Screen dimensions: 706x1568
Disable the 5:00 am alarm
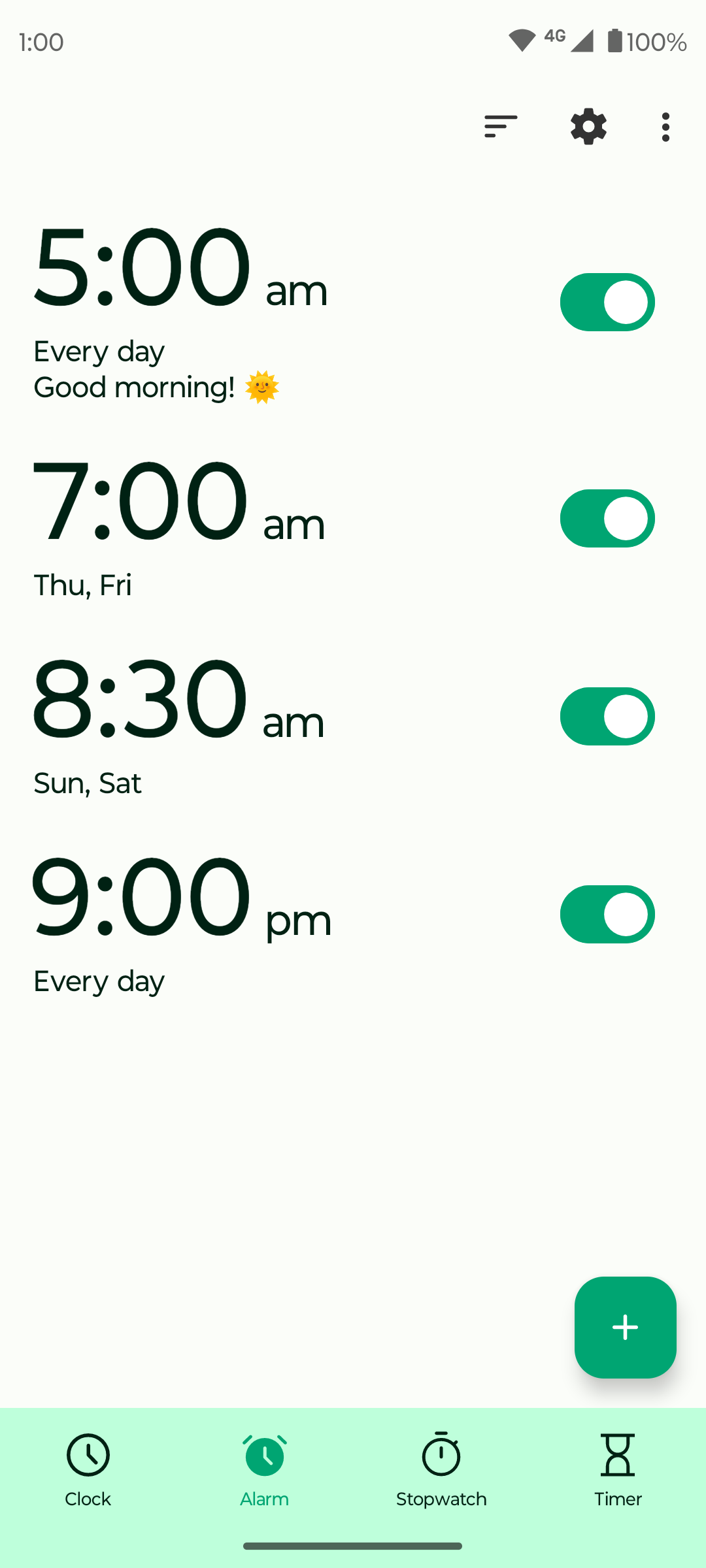(607, 302)
